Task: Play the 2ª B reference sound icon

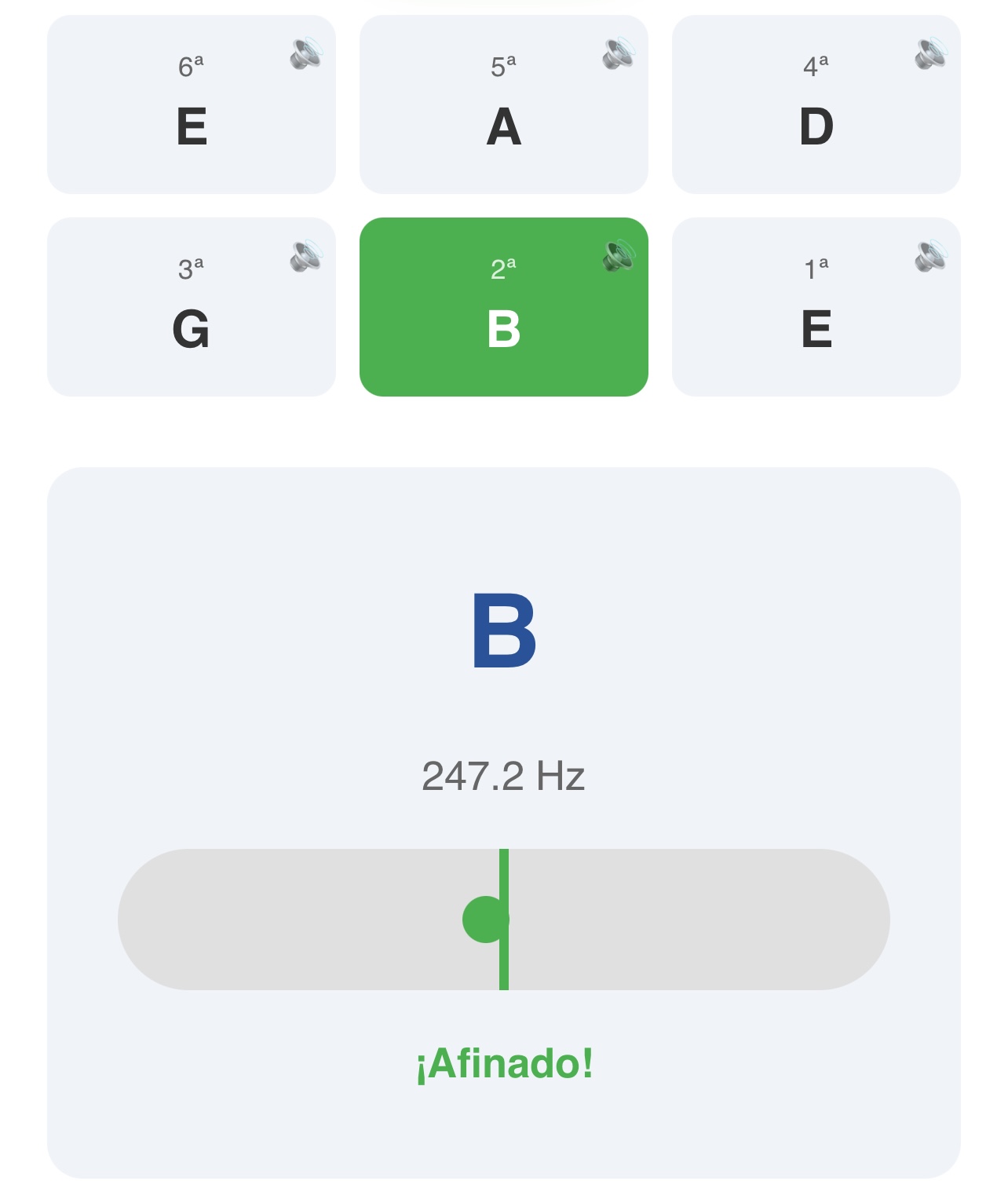Action: click(x=618, y=256)
